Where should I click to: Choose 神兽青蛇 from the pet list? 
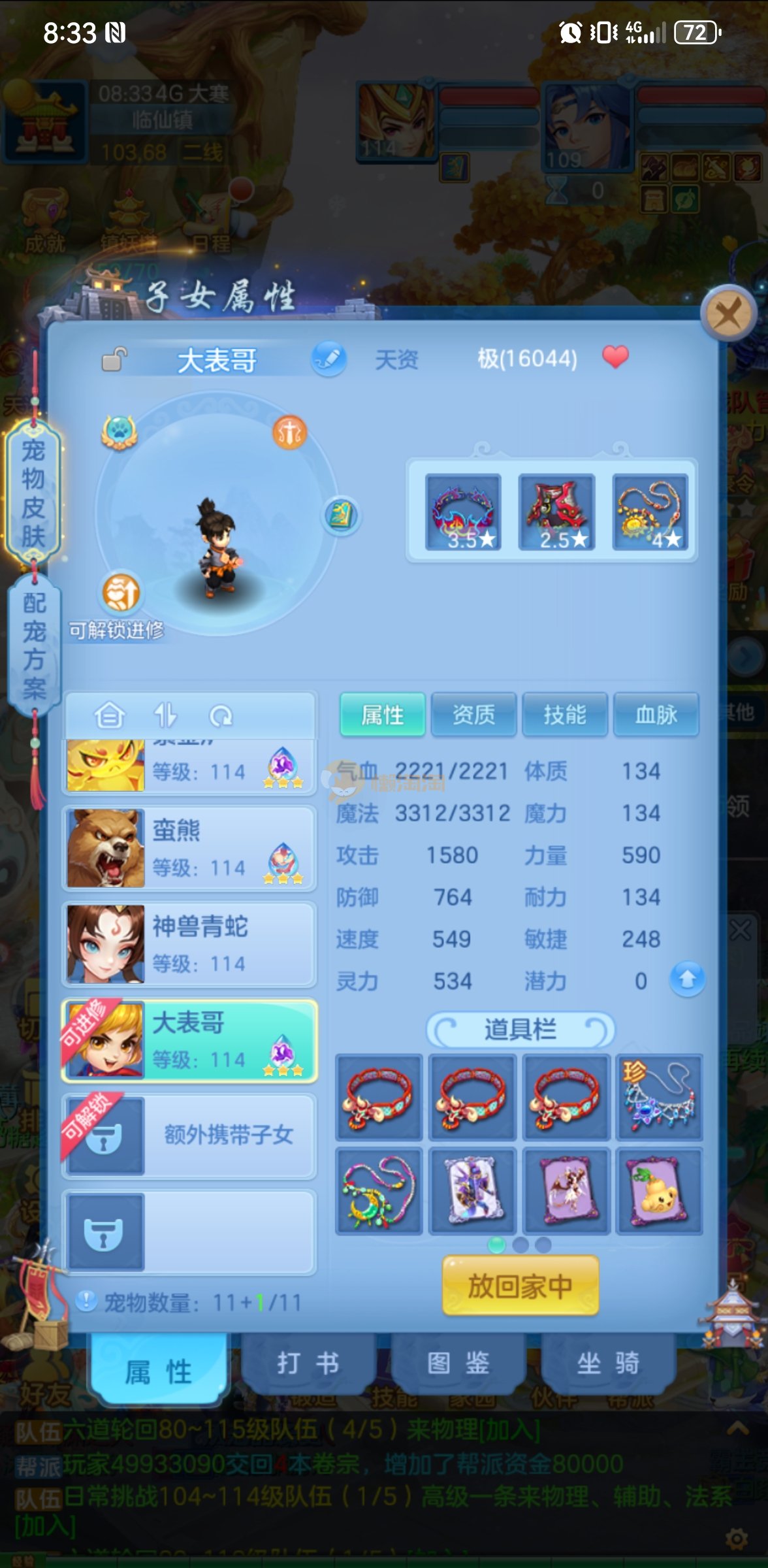coord(189,943)
